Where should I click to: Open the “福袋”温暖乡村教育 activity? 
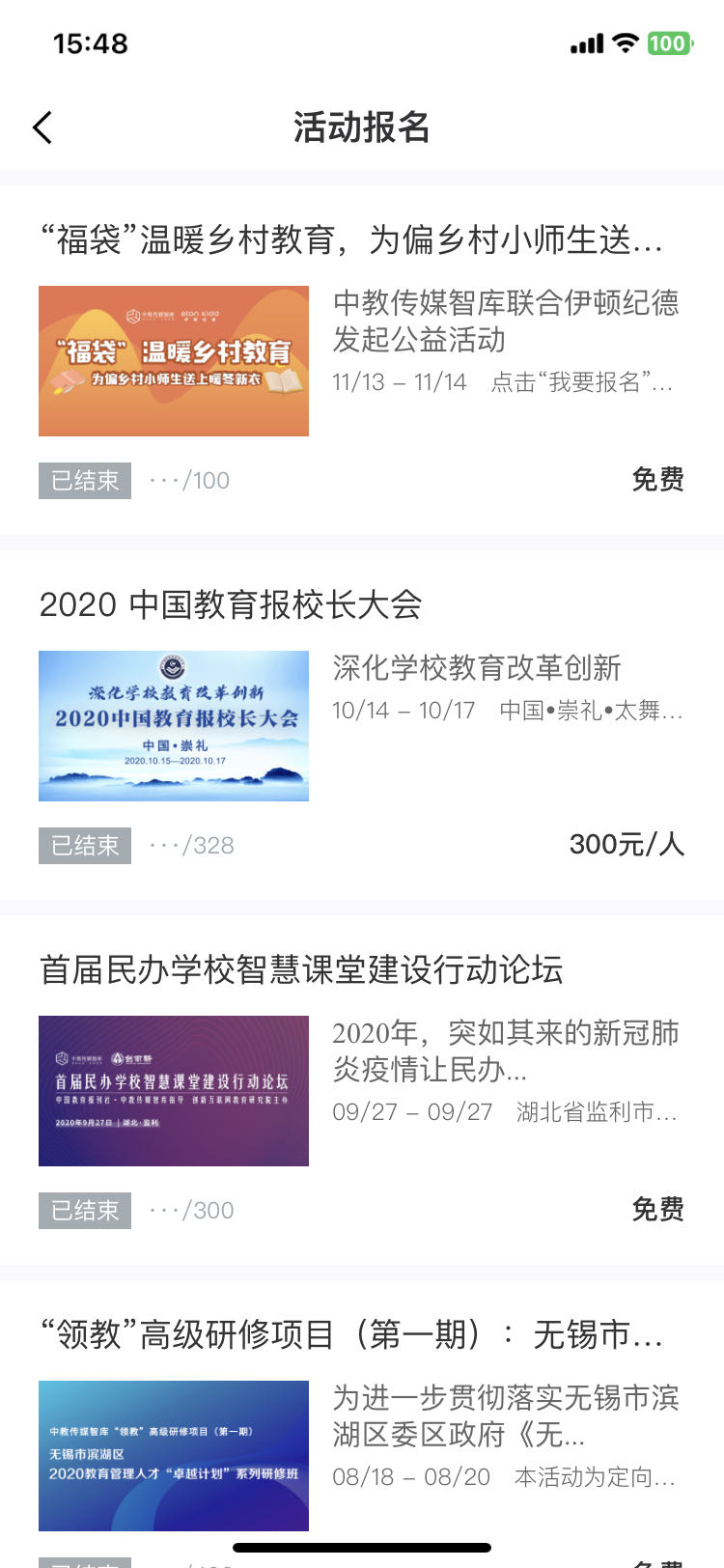(351, 240)
